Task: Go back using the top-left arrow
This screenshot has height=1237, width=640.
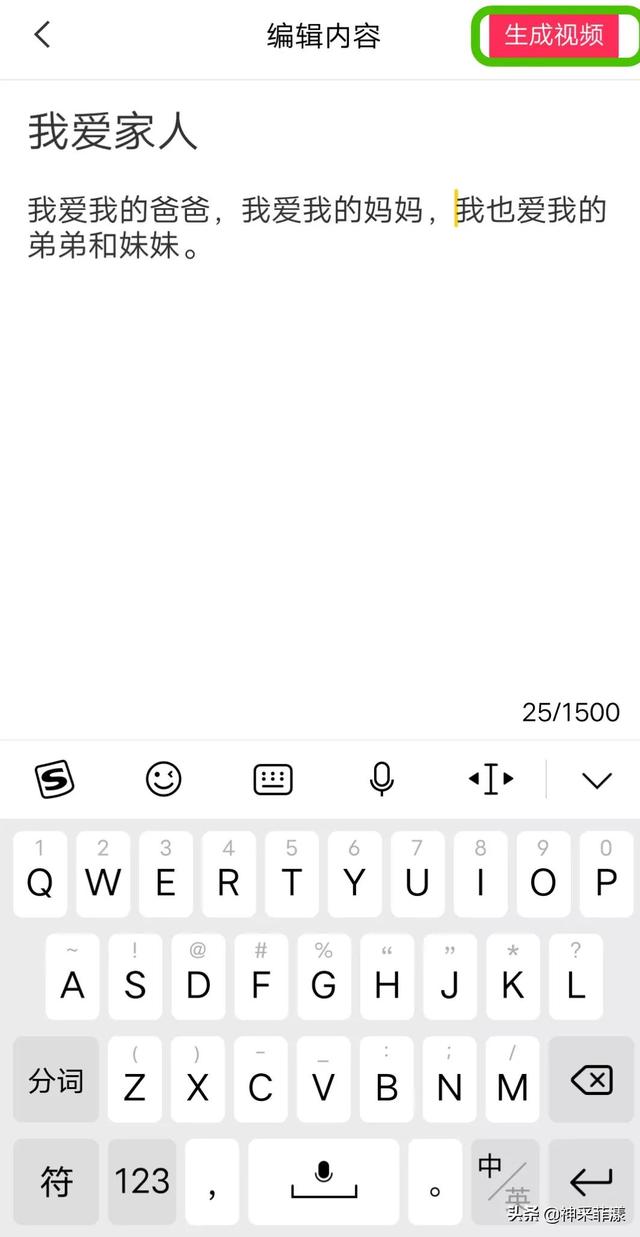Action: [42, 36]
